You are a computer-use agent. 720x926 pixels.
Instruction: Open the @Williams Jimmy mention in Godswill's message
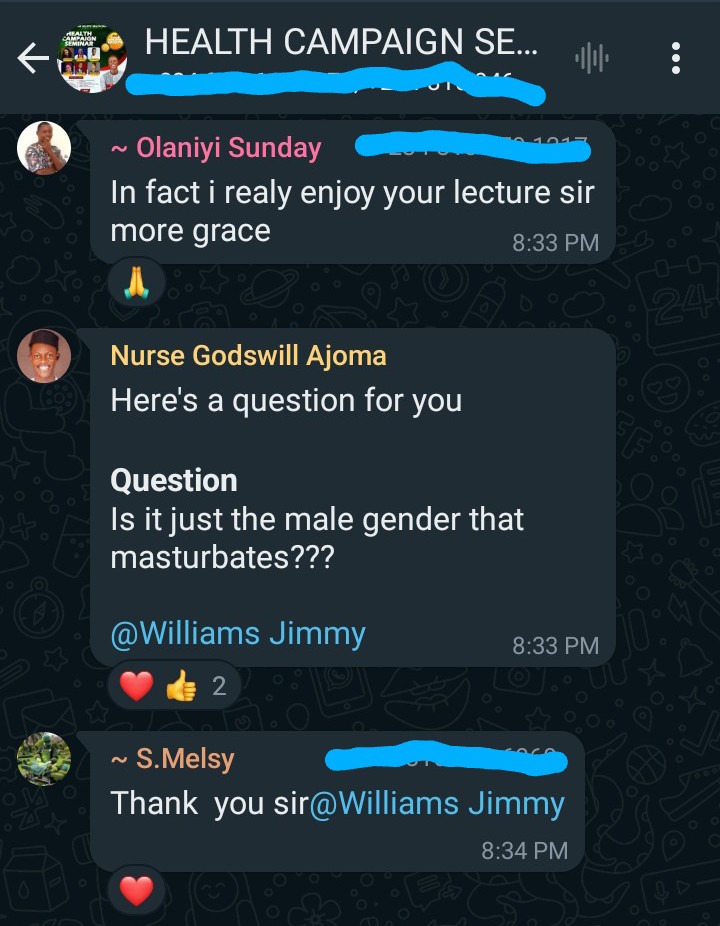coord(238,634)
